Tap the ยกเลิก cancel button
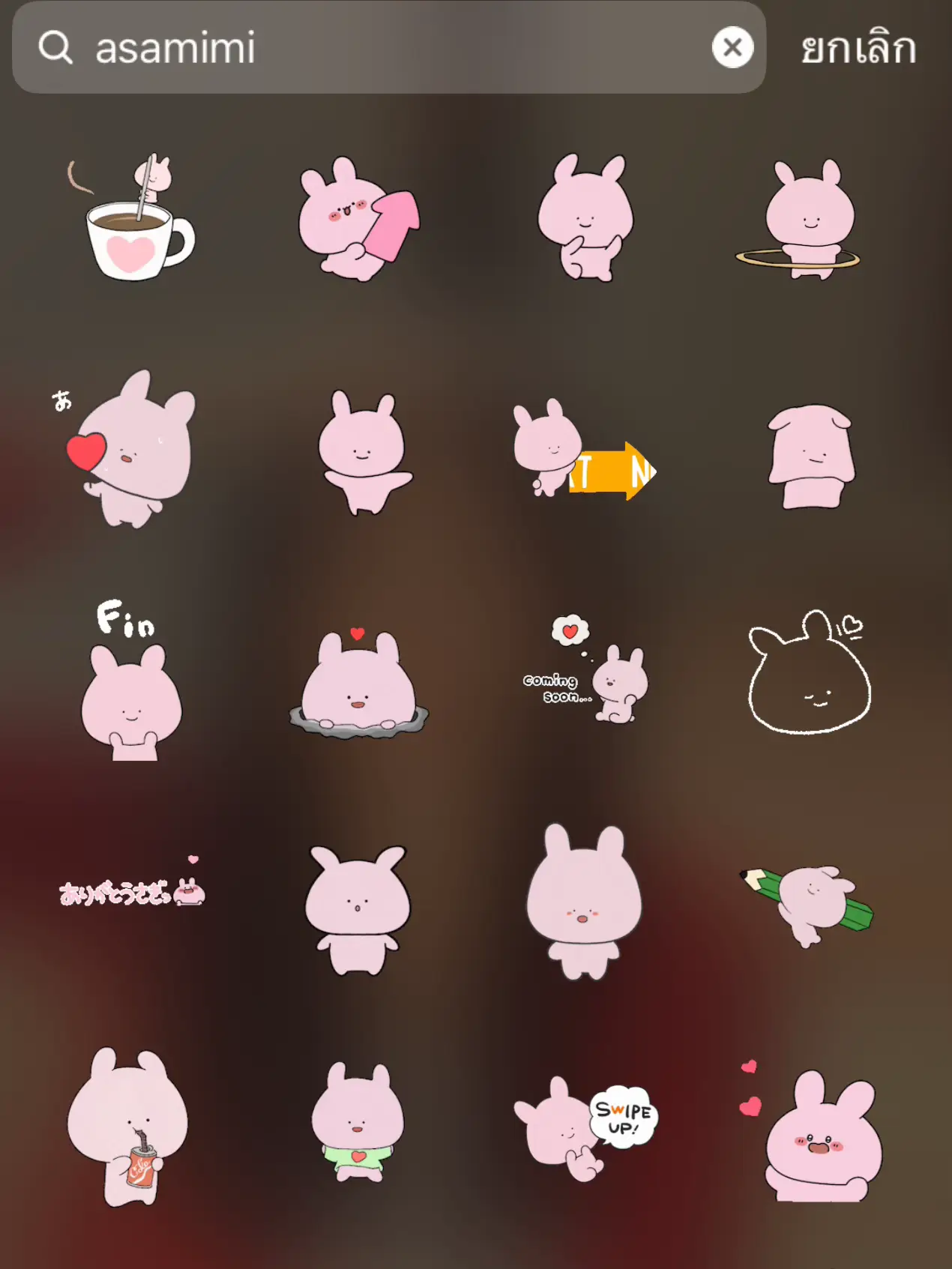 click(x=859, y=46)
